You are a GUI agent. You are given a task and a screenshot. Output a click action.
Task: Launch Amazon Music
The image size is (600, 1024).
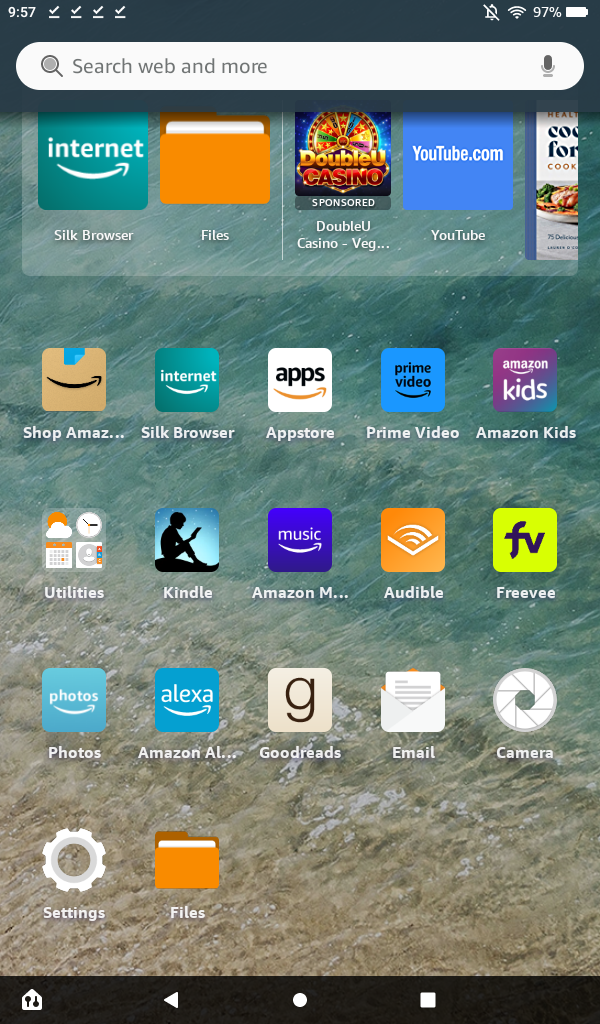click(300, 540)
